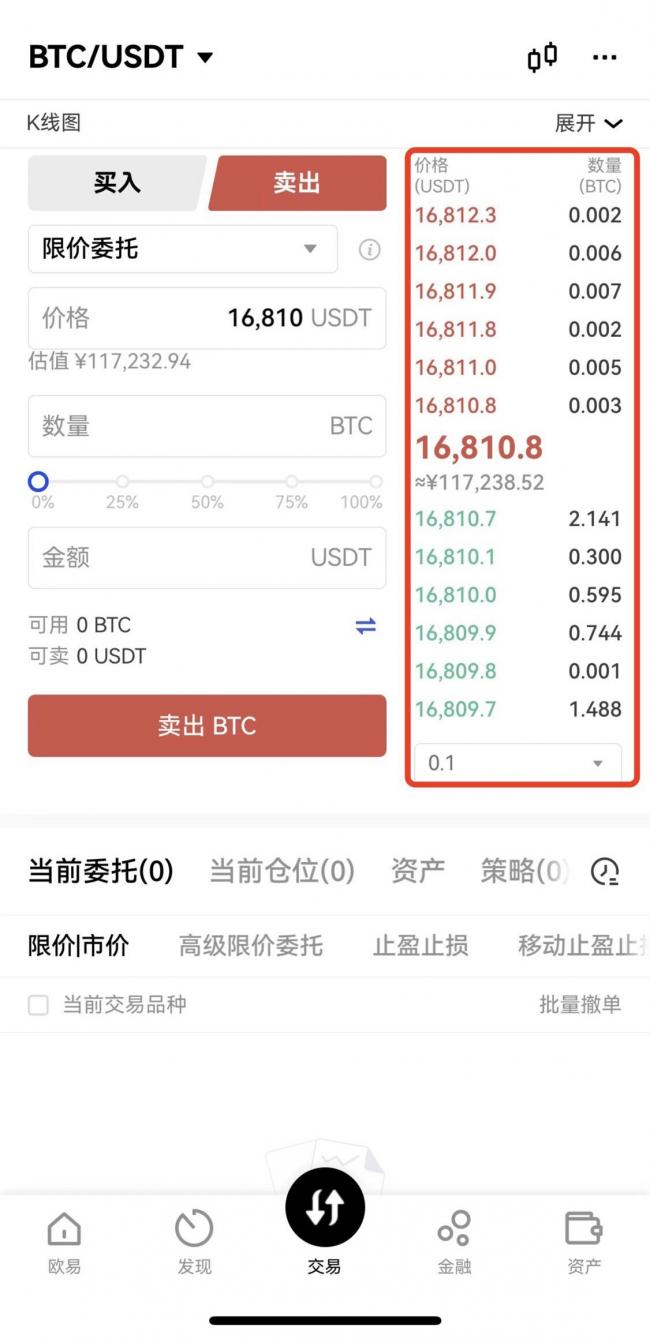Viewport: 650px width, 1339px height.
Task: Go to the 资产 tab in bottom bar
Action: pos(584,1240)
